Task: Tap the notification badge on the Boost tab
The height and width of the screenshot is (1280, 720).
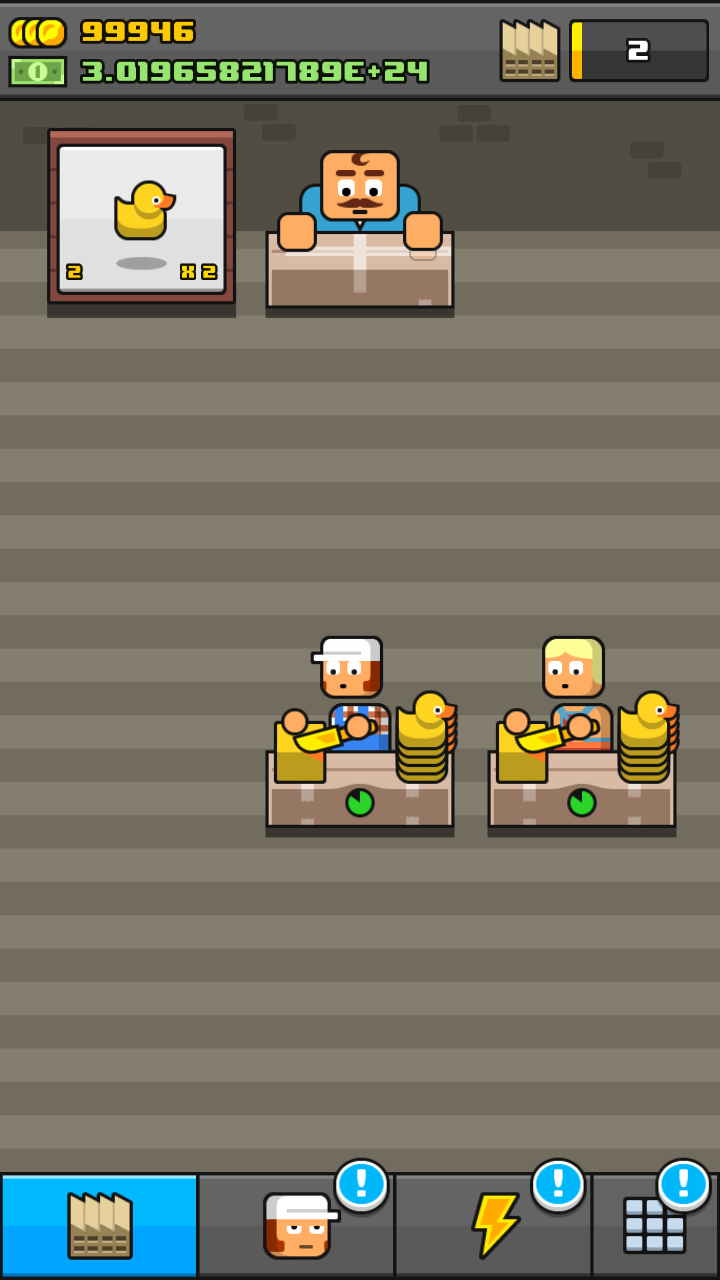Action: (x=560, y=1184)
